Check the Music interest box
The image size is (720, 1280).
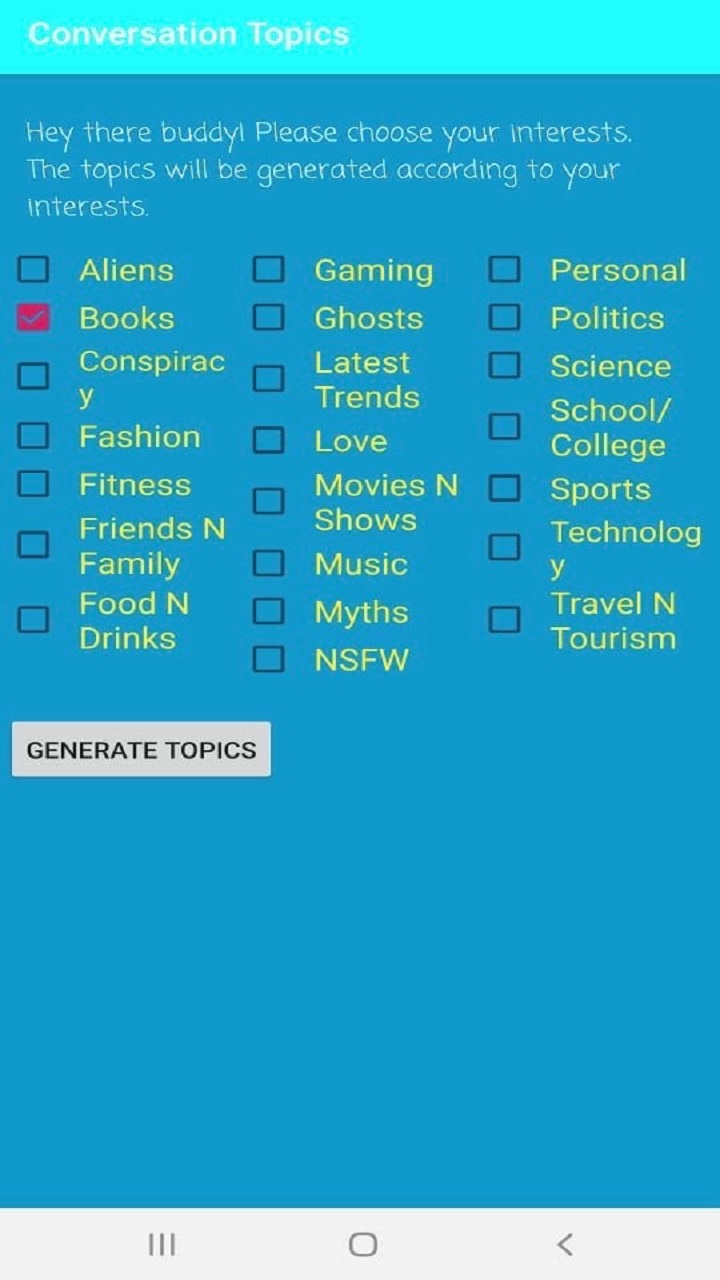(268, 562)
